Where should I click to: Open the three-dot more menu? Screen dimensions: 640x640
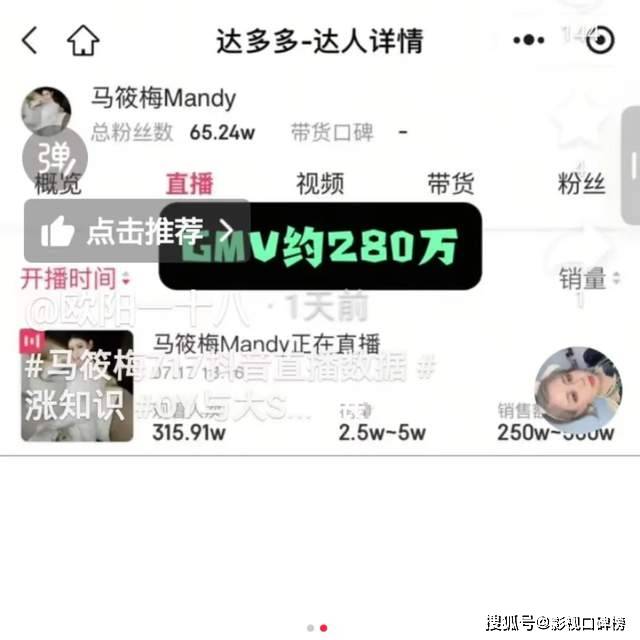coord(528,41)
